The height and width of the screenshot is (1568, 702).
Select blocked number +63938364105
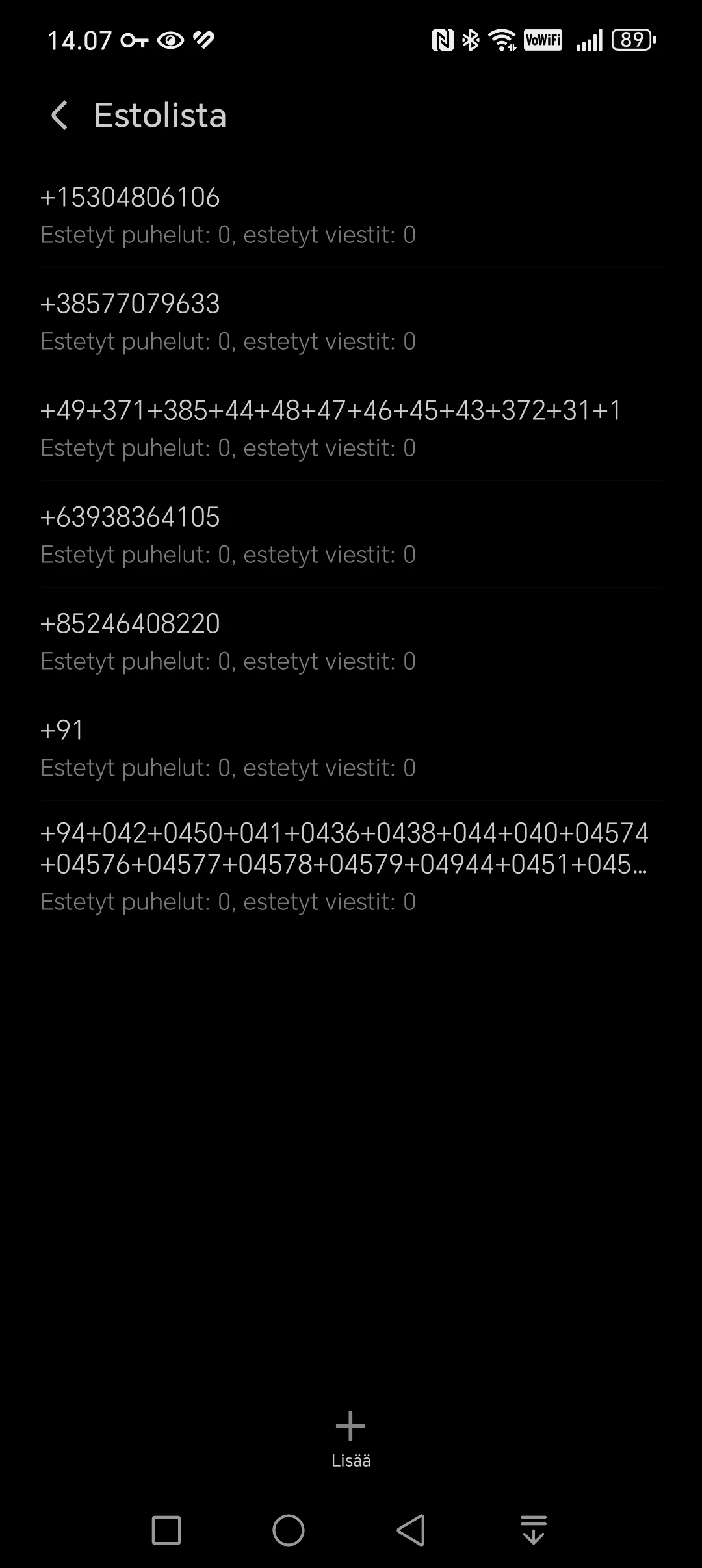[351, 534]
